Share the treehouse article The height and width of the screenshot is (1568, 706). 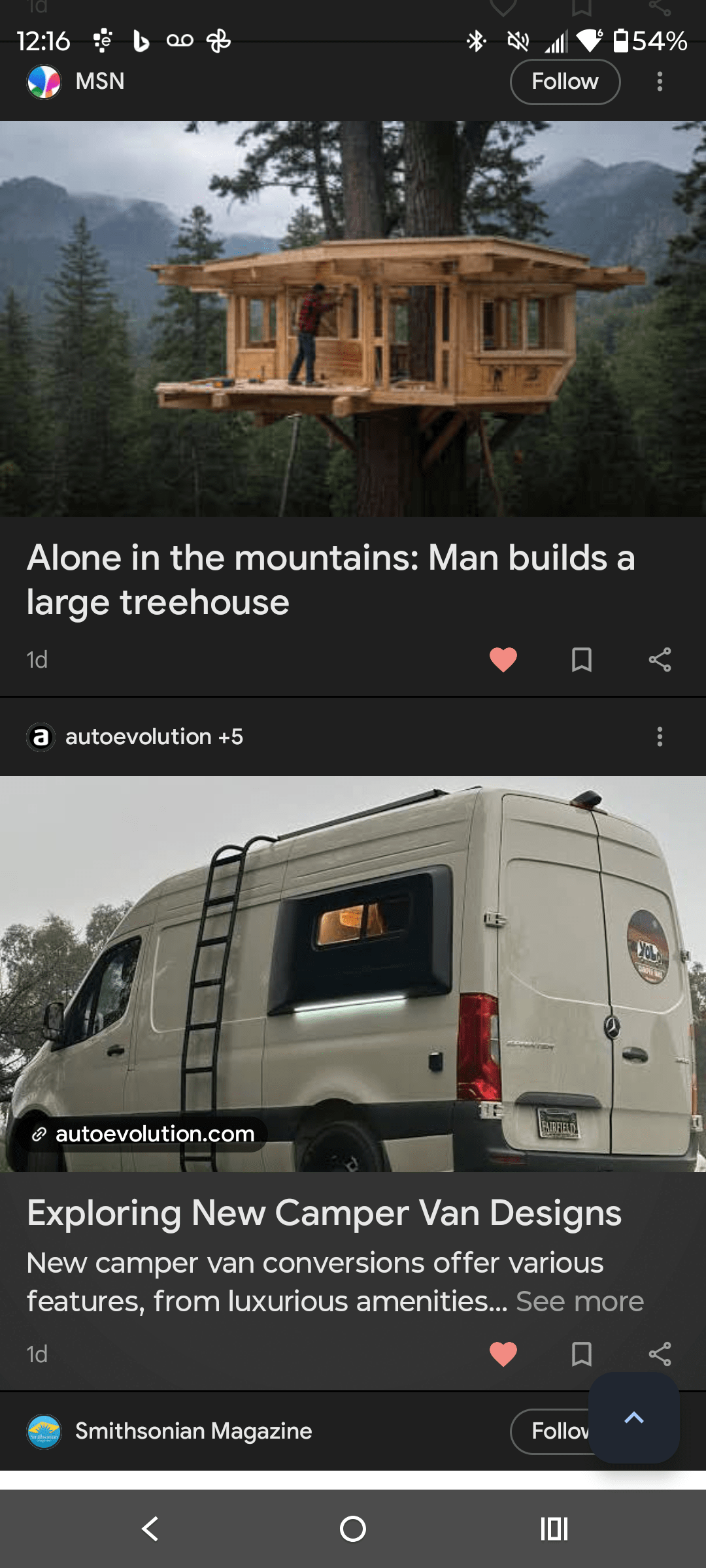point(660,660)
